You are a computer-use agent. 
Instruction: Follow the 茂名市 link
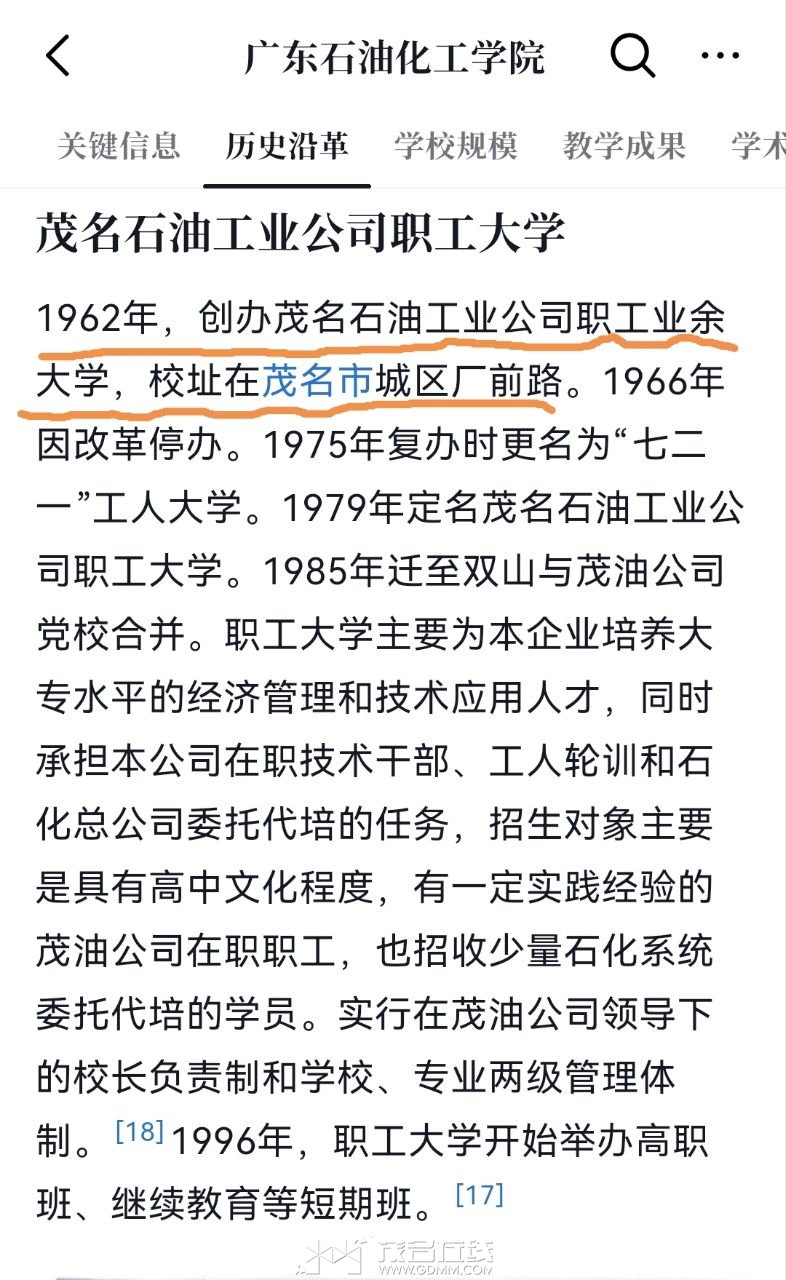pyautogui.click(x=317, y=381)
